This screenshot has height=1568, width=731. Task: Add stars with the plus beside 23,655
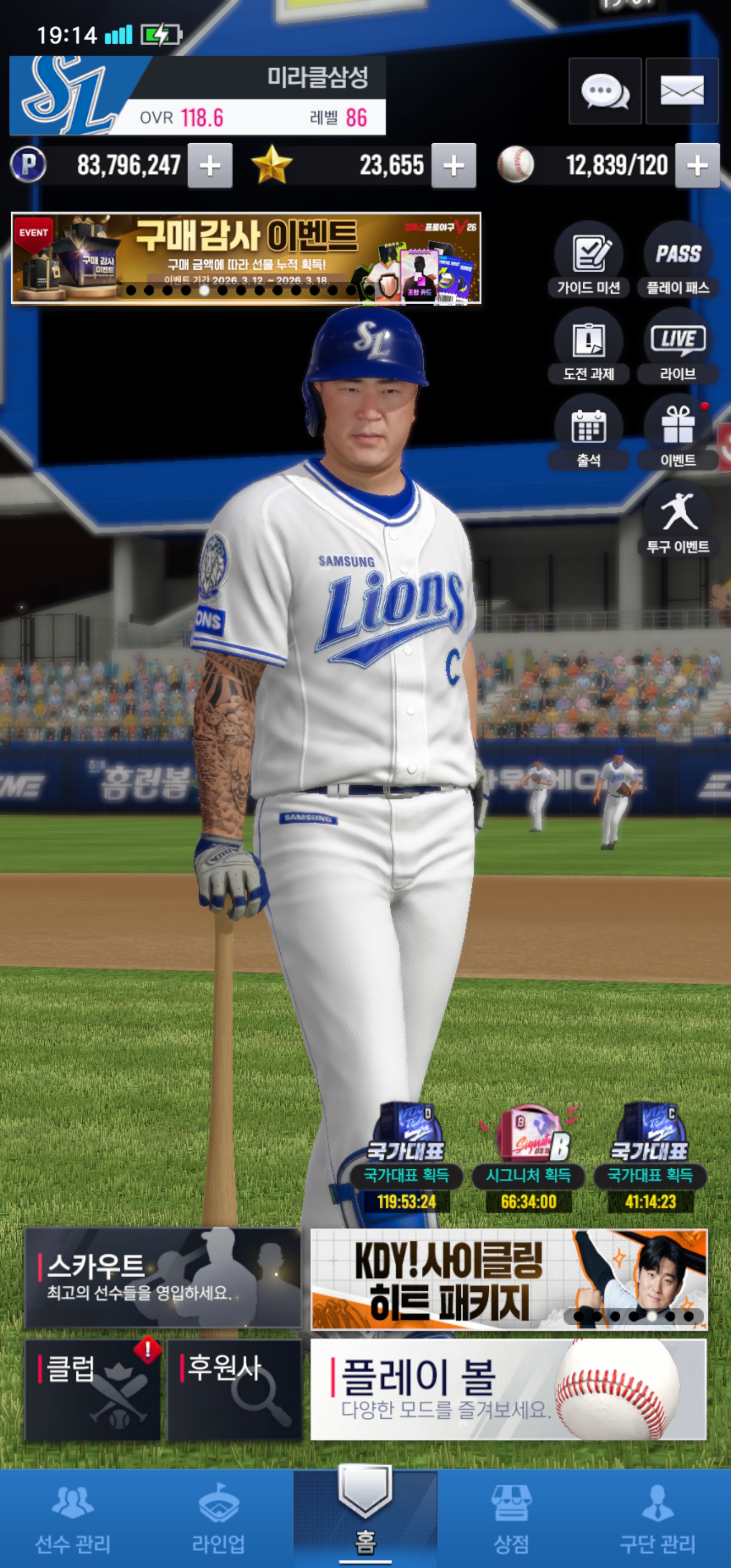[453, 166]
